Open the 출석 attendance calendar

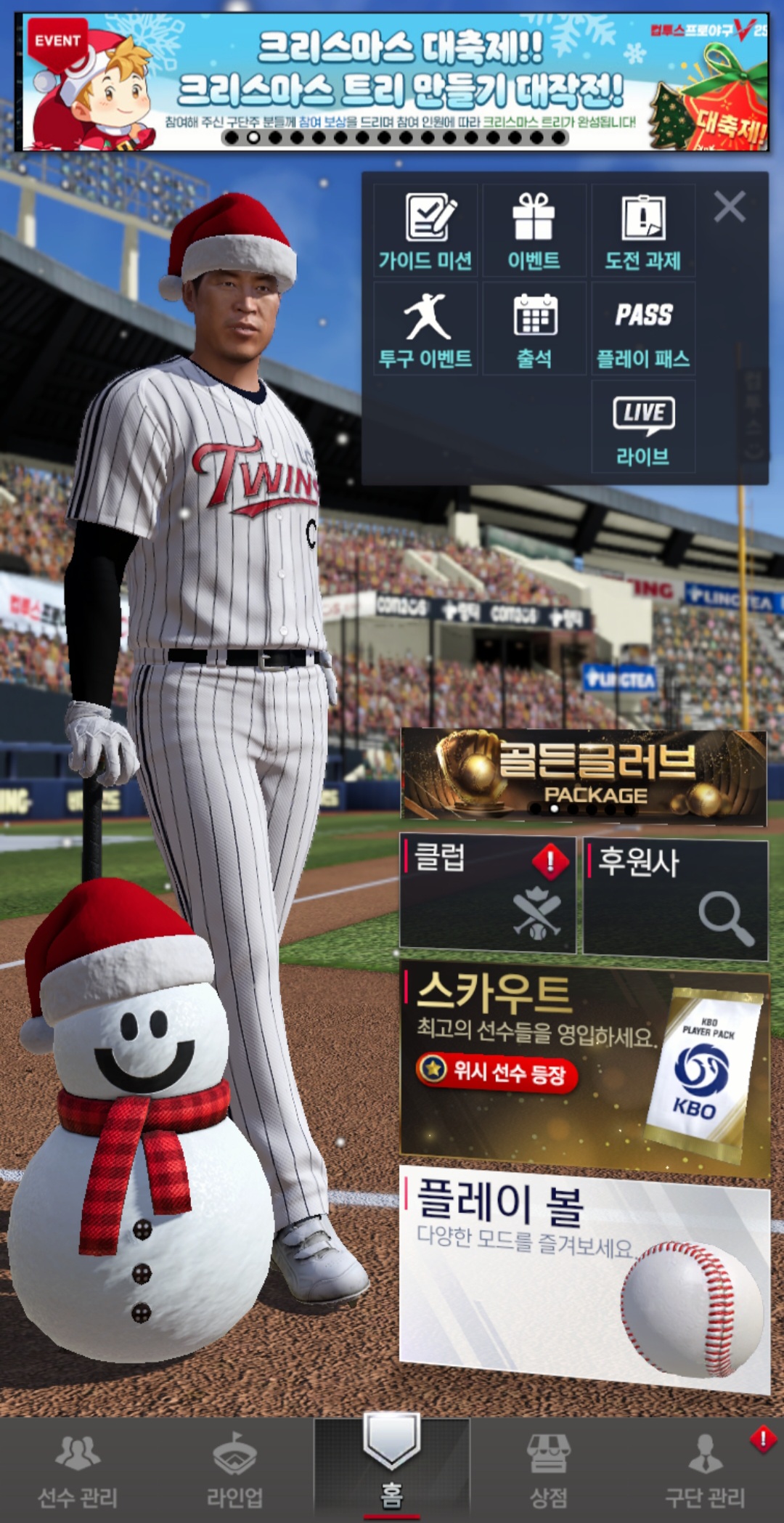[534, 329]
